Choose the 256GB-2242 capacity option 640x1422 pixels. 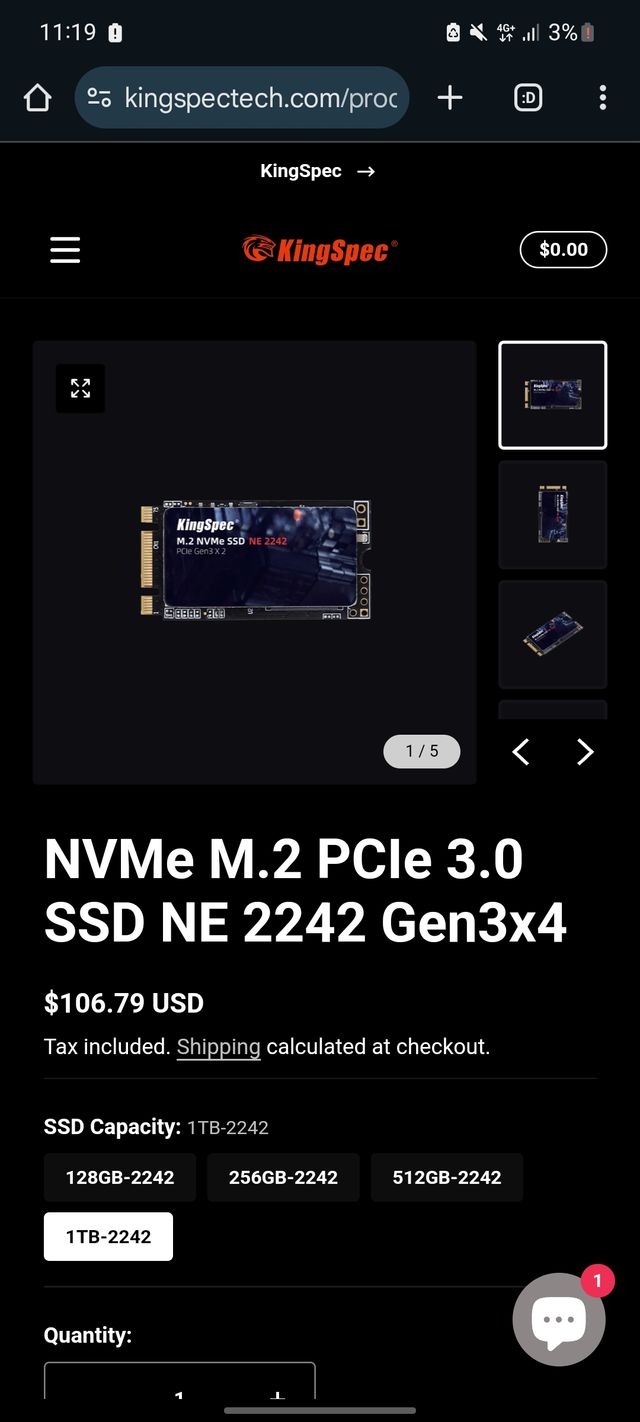(x=283, y=1177)
